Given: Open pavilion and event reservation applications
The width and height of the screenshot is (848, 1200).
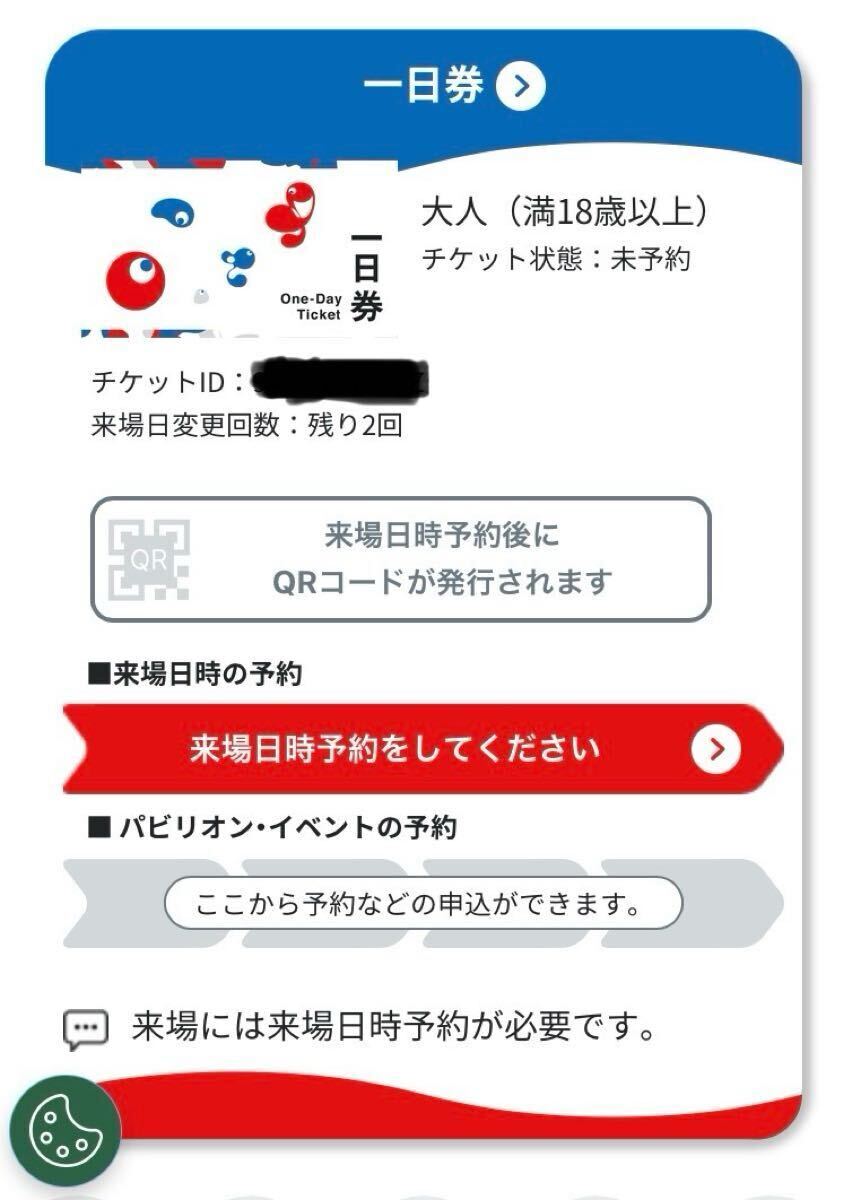Looking at the screenshot, I should tap(423, 904).
